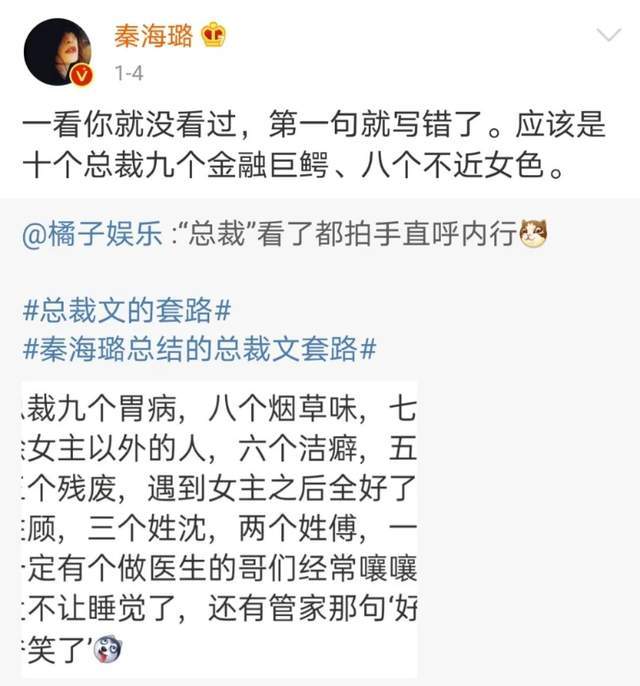This screenshot has width=640, height=686.
Task: Open the @橘子娱乐 mention link
Action: pyautogui.click(x=90, y=235)
